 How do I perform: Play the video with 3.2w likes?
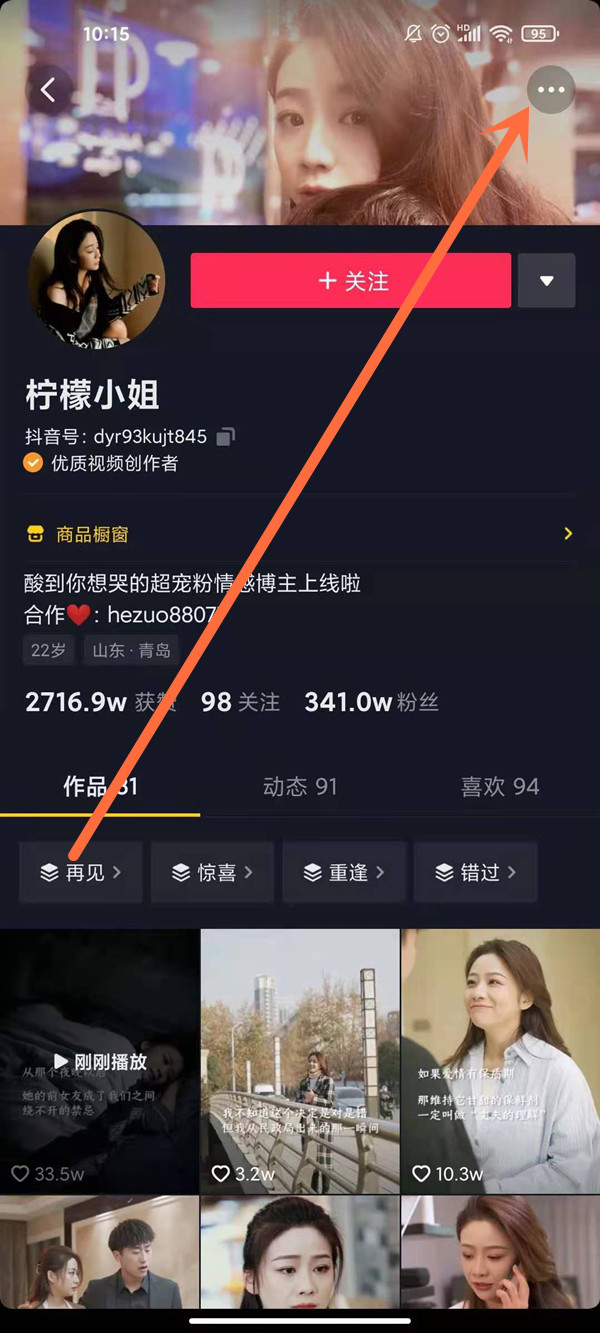[300, 1060]
